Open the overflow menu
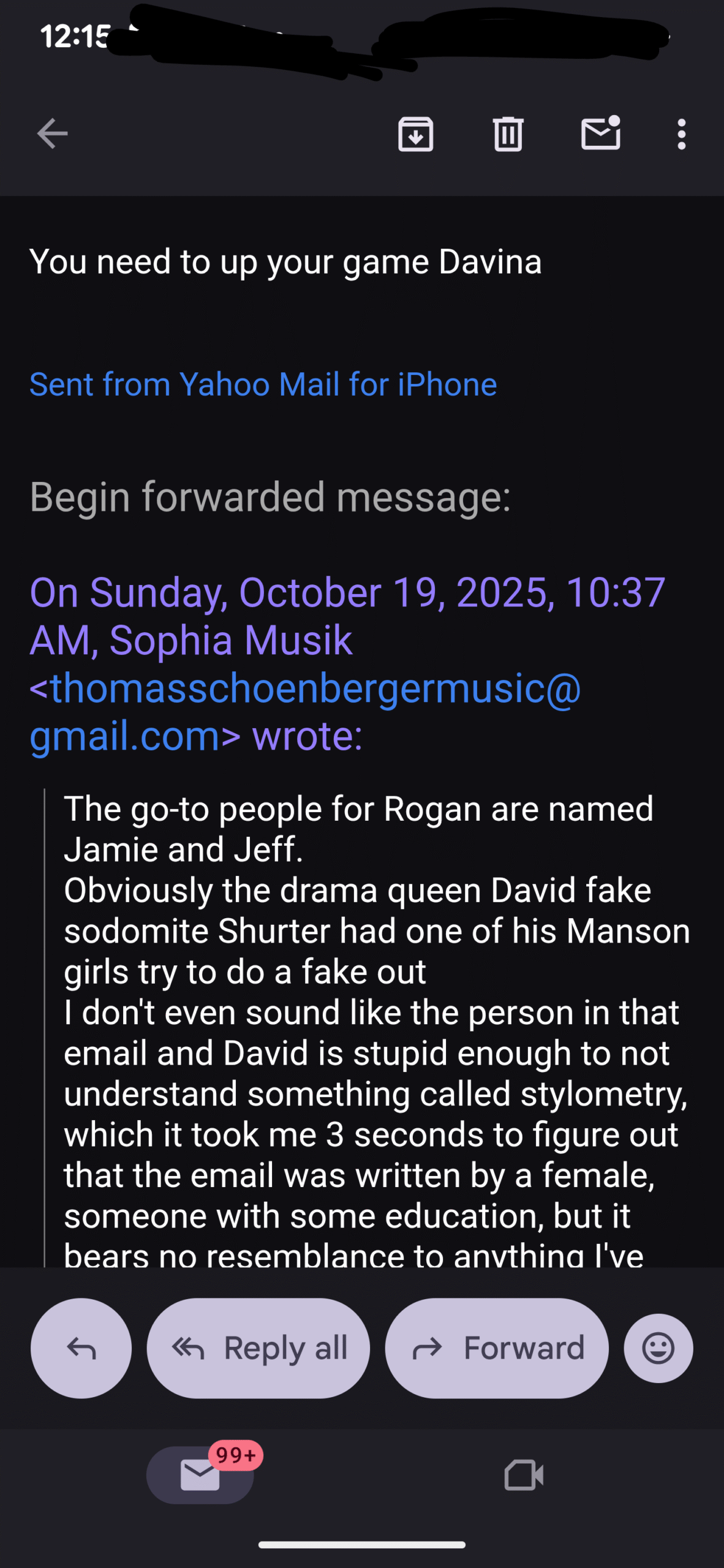The height and width of the screenshot is (1568, 724). point(681,134)
